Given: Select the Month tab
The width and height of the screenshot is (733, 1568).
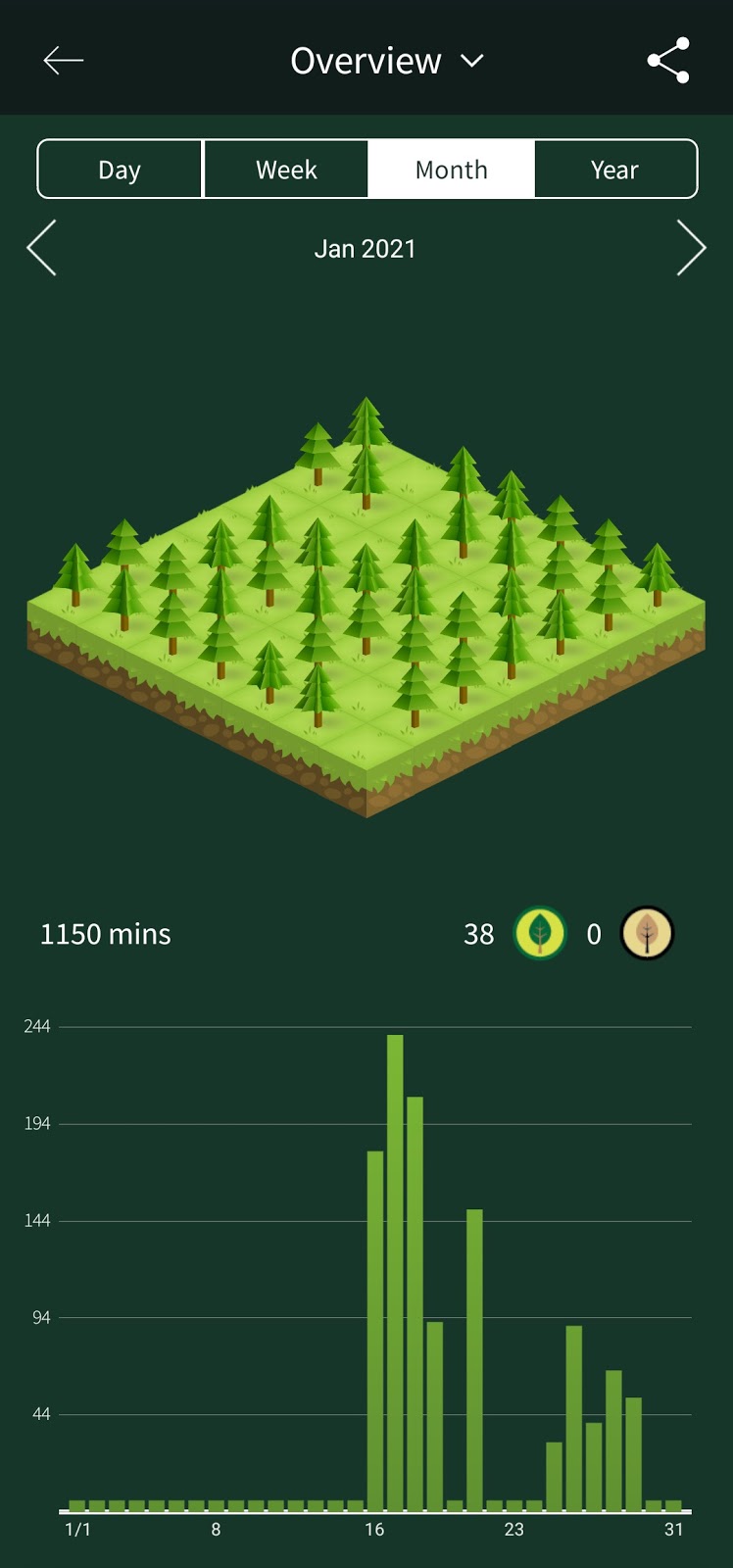Looking at the screenshot, I should click(451, 170).
